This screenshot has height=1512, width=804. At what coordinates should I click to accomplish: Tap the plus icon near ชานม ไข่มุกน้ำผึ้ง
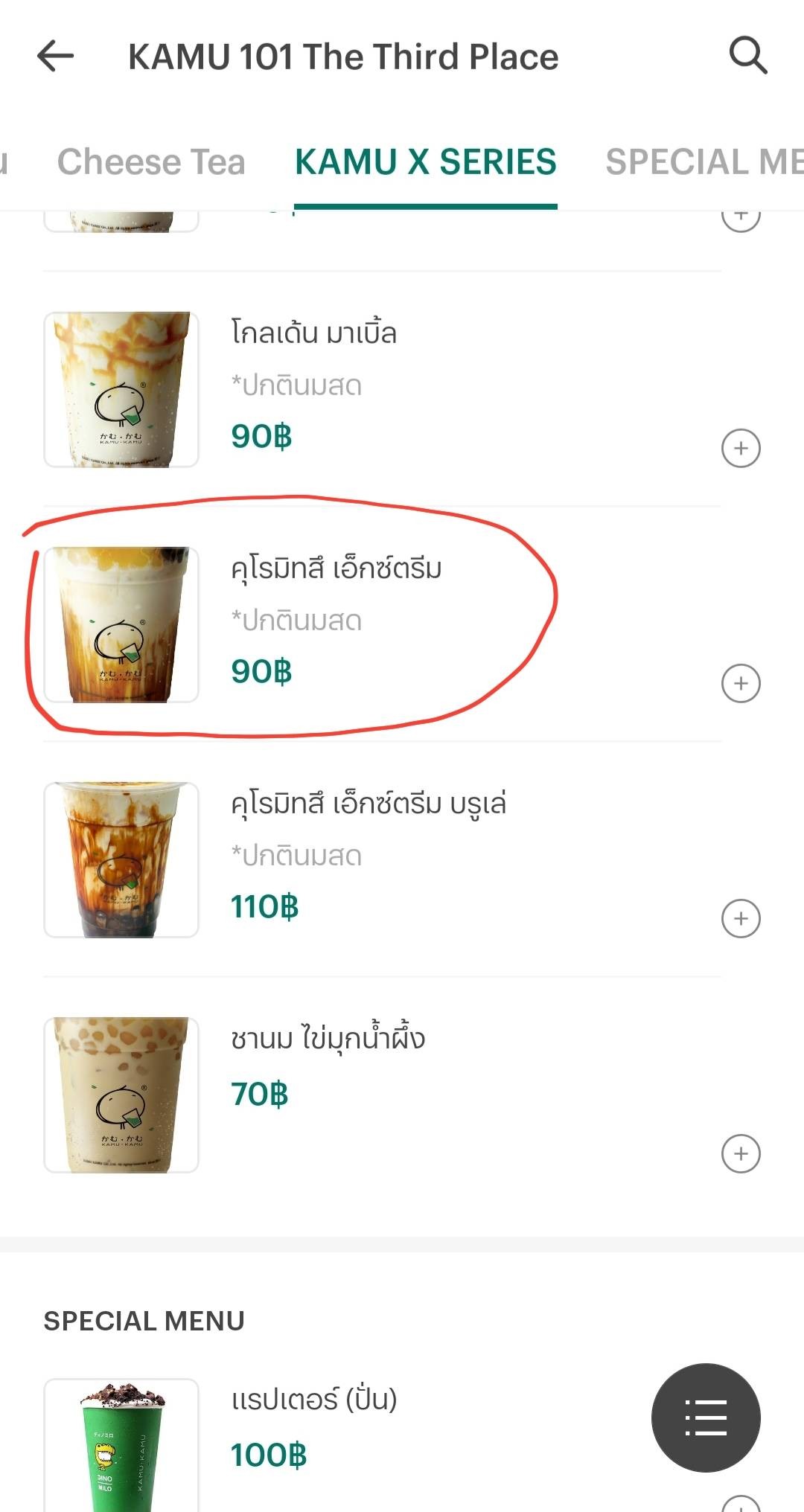click(x=741, y=1153)
